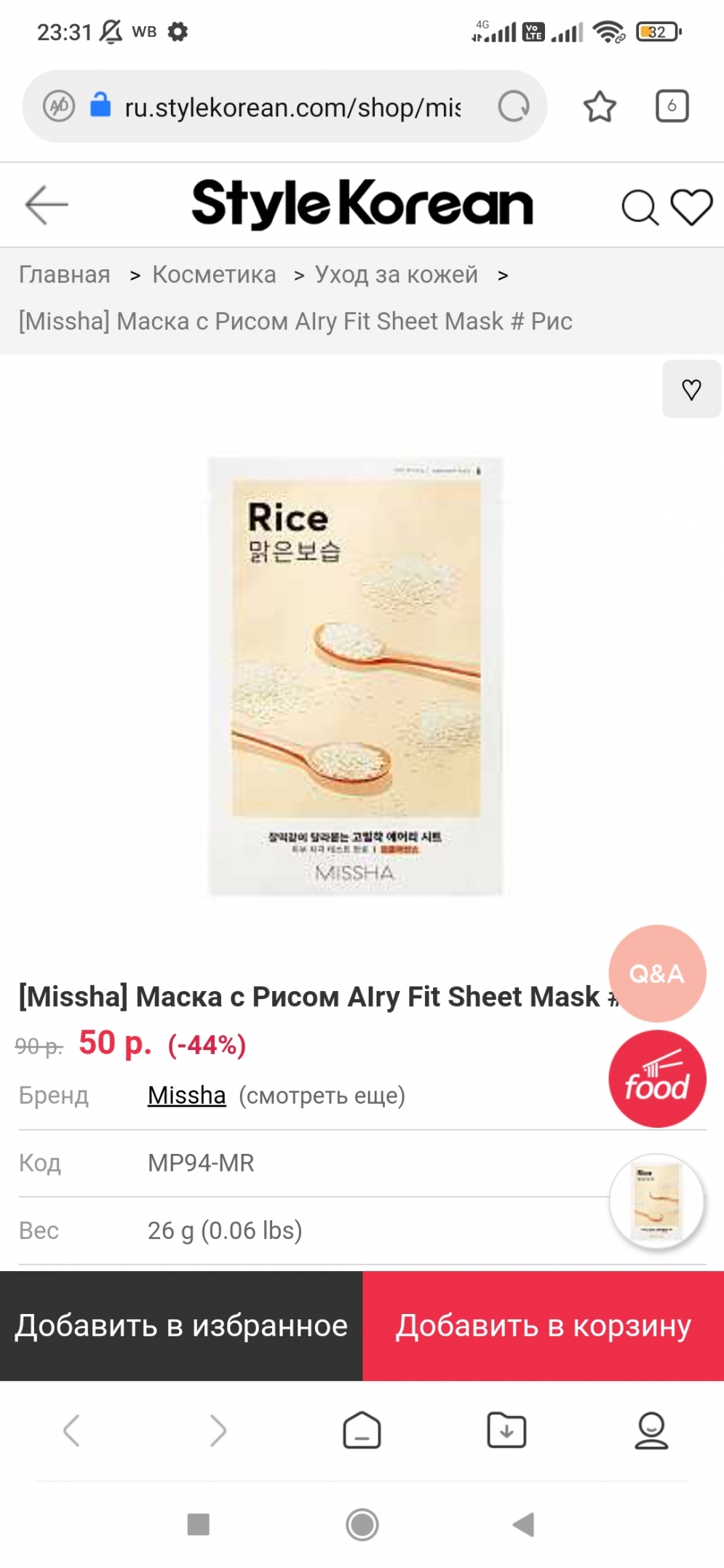Tap the floating product thumbnail bubble
This screenshot has height=1568, width=724.
656,1201
